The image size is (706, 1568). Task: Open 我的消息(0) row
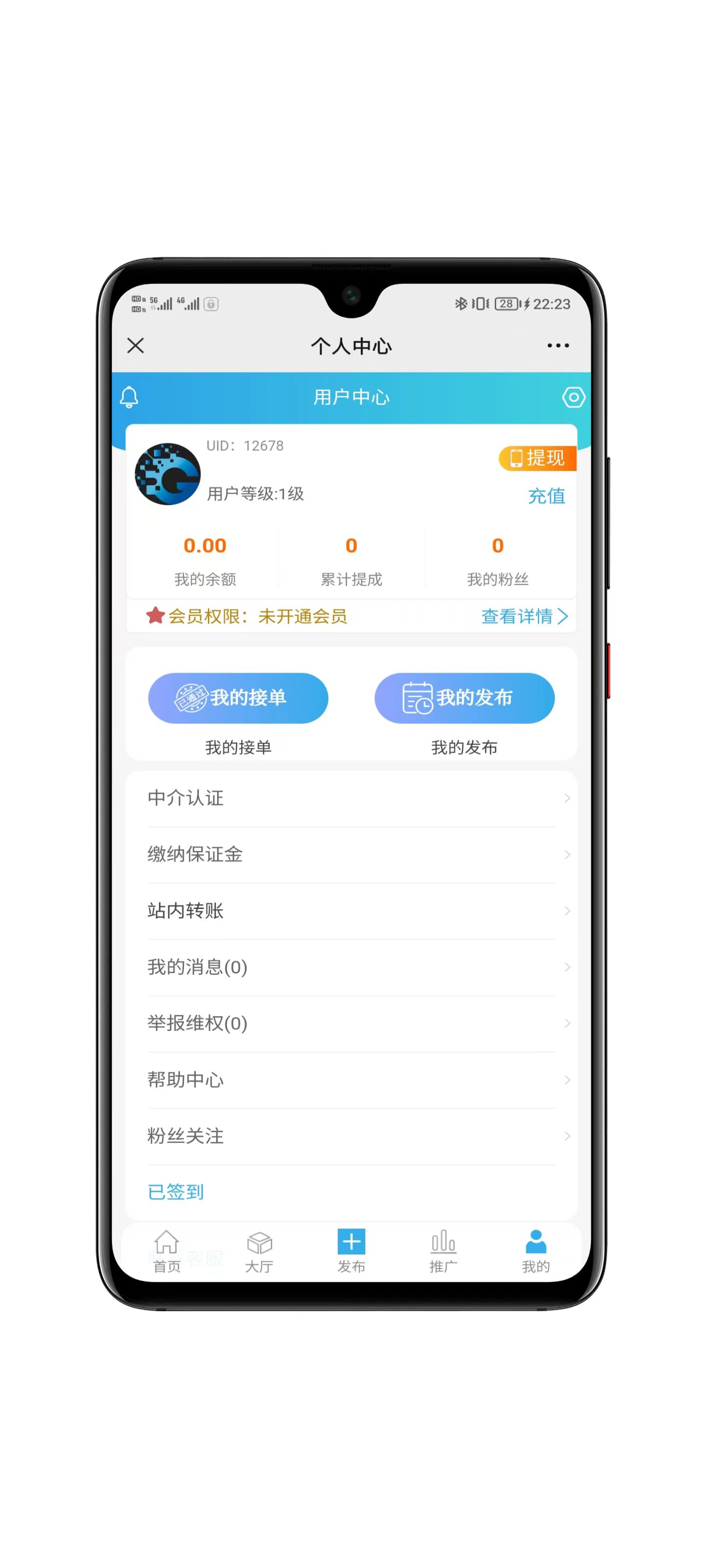point(351,967)
